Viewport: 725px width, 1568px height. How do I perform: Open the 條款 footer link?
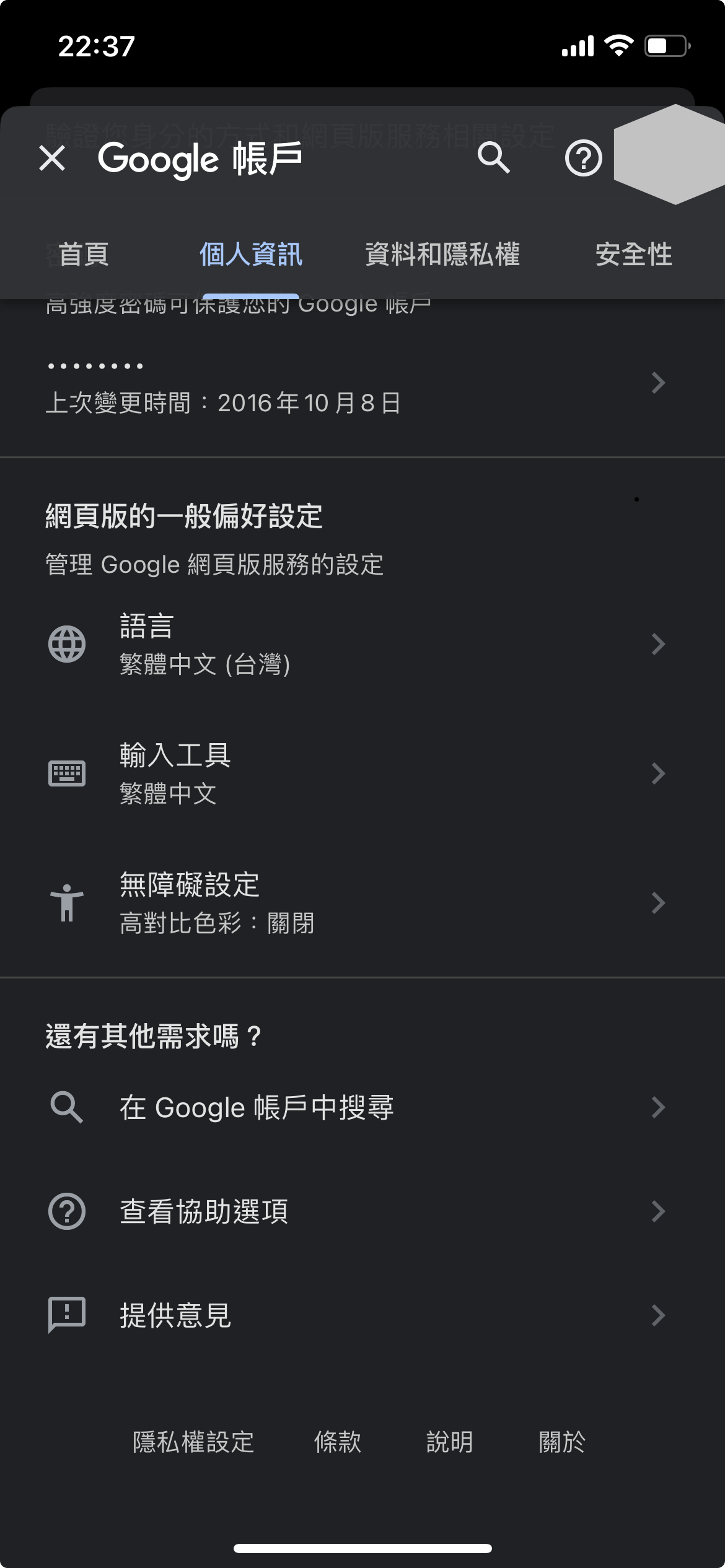pos(337,1442)
